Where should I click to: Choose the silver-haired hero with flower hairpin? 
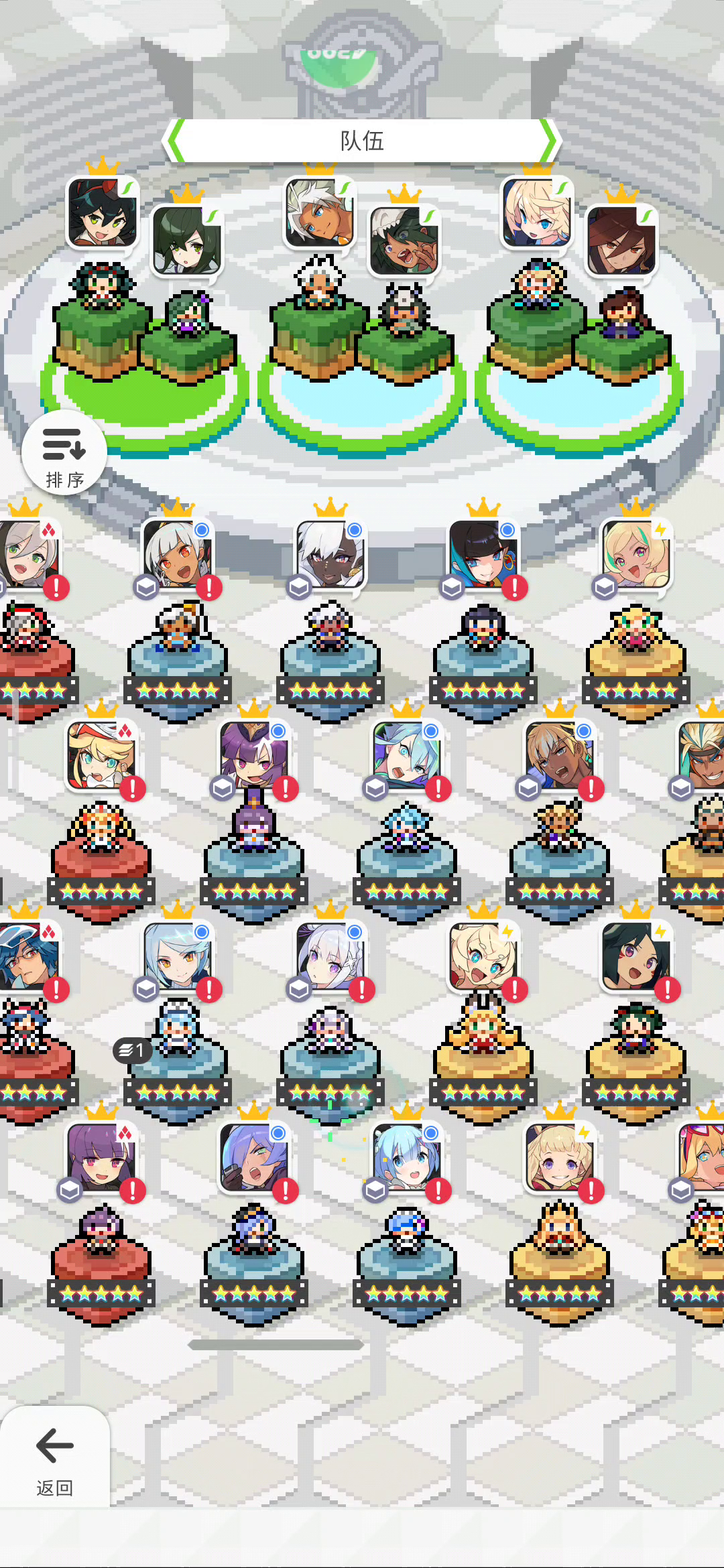tap(330, 956)
